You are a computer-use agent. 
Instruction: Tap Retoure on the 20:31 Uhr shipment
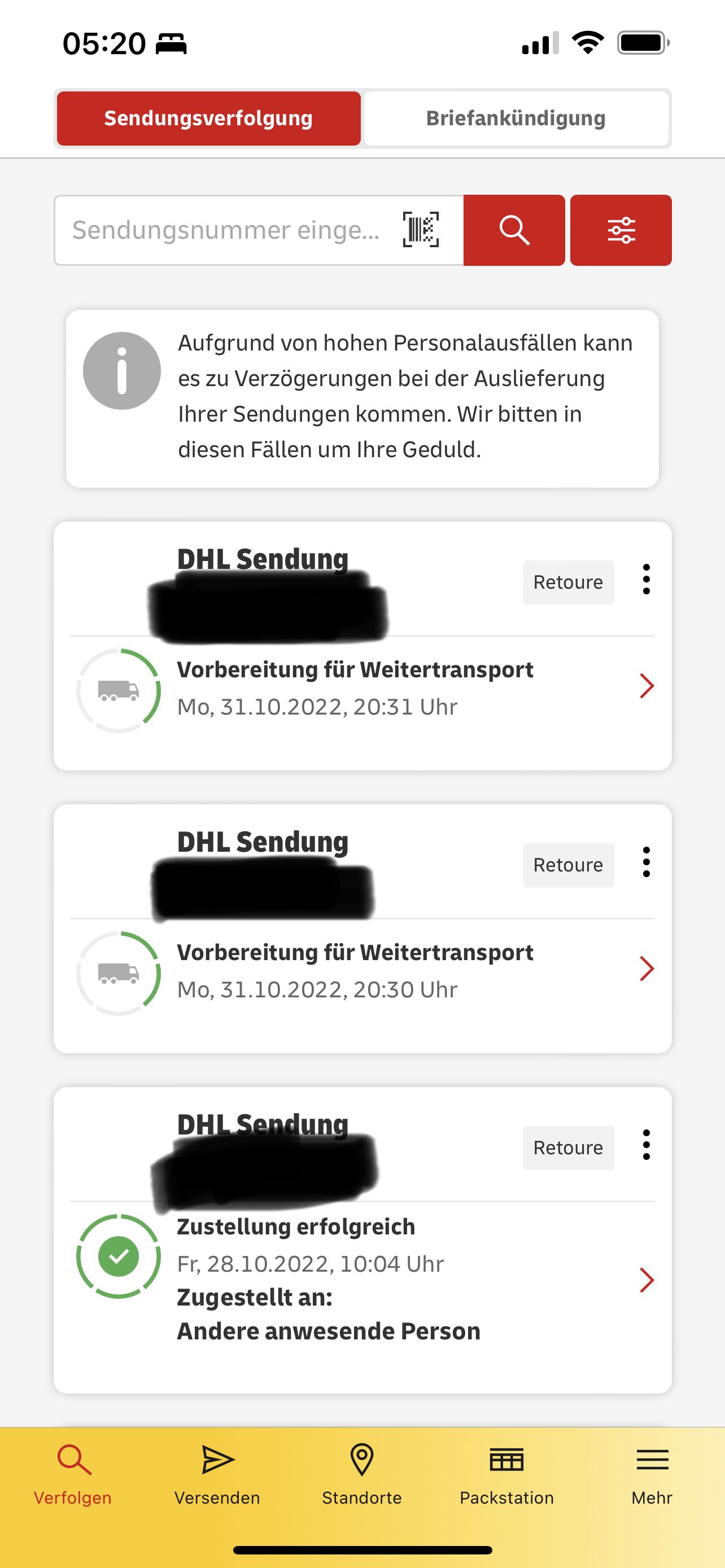[x=568, y=582]
